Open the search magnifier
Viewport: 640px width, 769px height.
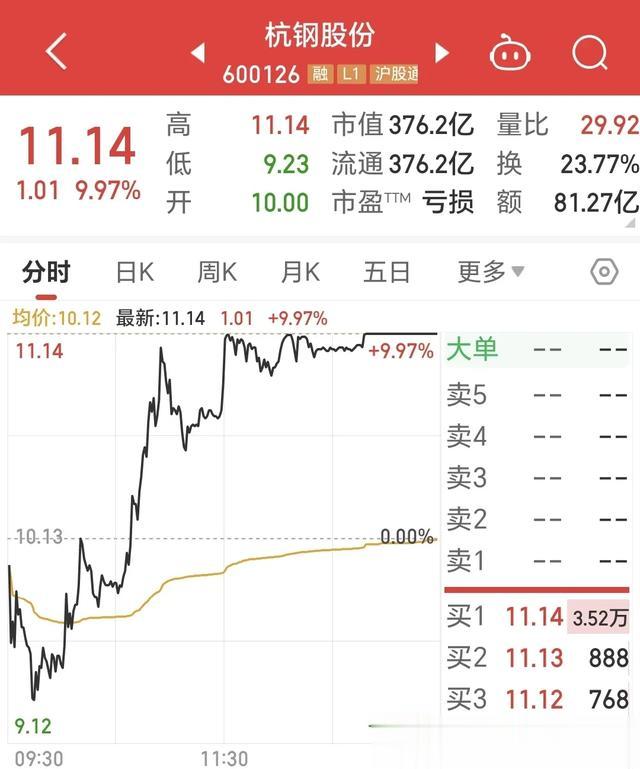pos(590,52)
